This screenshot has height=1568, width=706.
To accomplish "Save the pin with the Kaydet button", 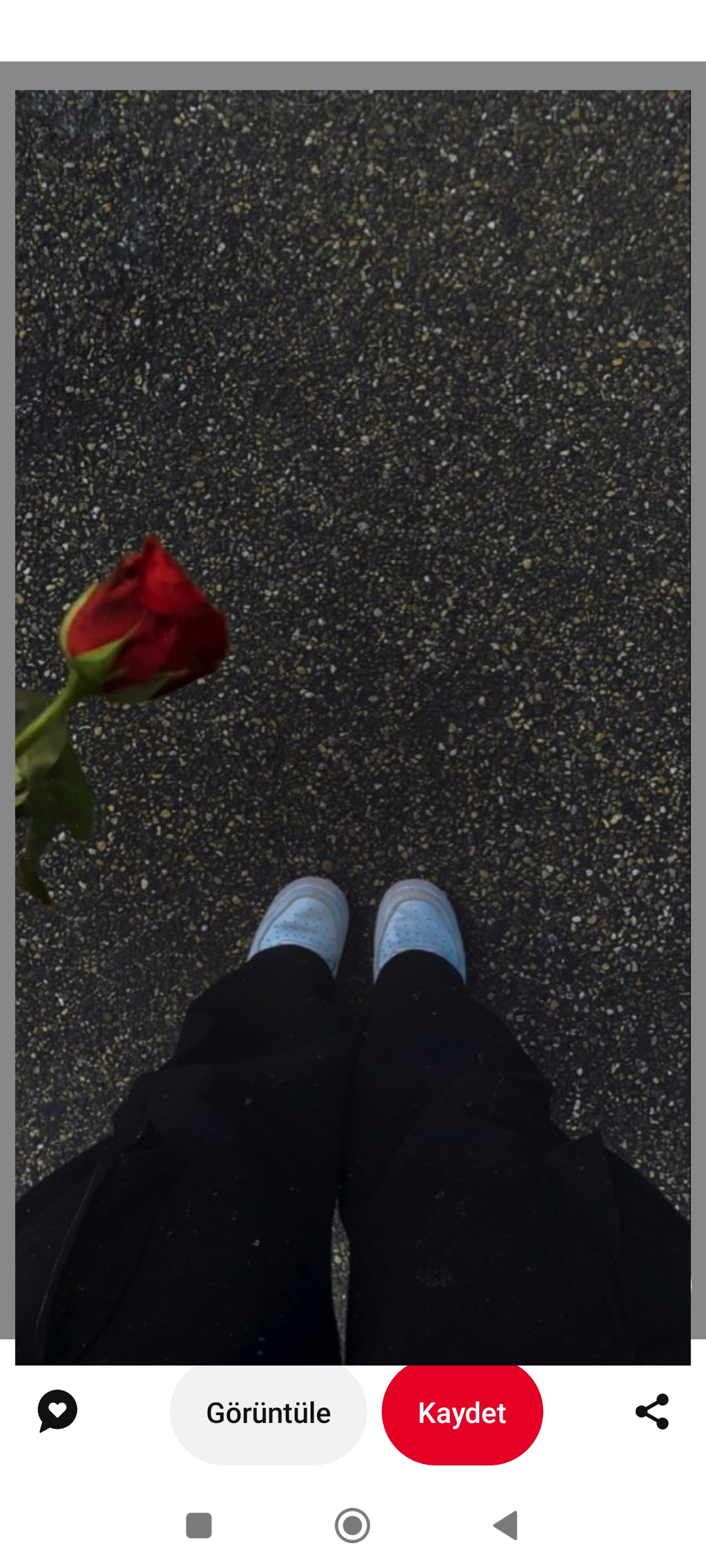I will (x=462, y=1413).
